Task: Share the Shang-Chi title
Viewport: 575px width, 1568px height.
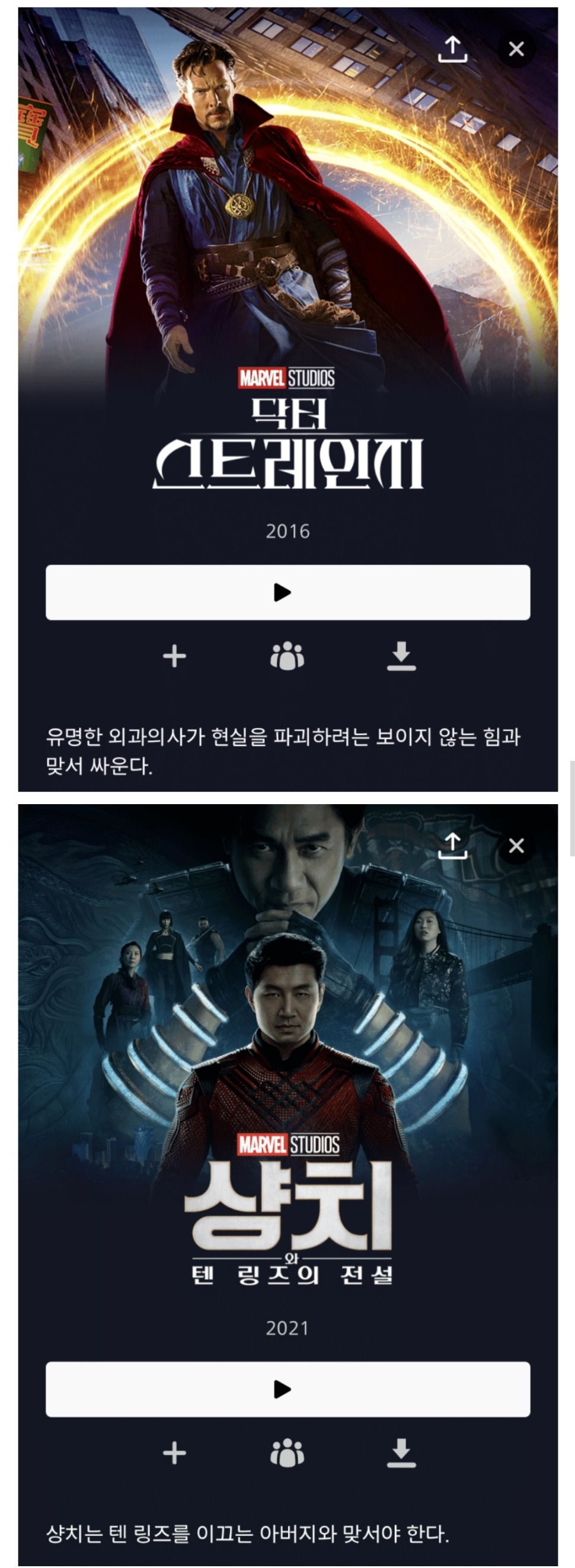Action: 452,846
